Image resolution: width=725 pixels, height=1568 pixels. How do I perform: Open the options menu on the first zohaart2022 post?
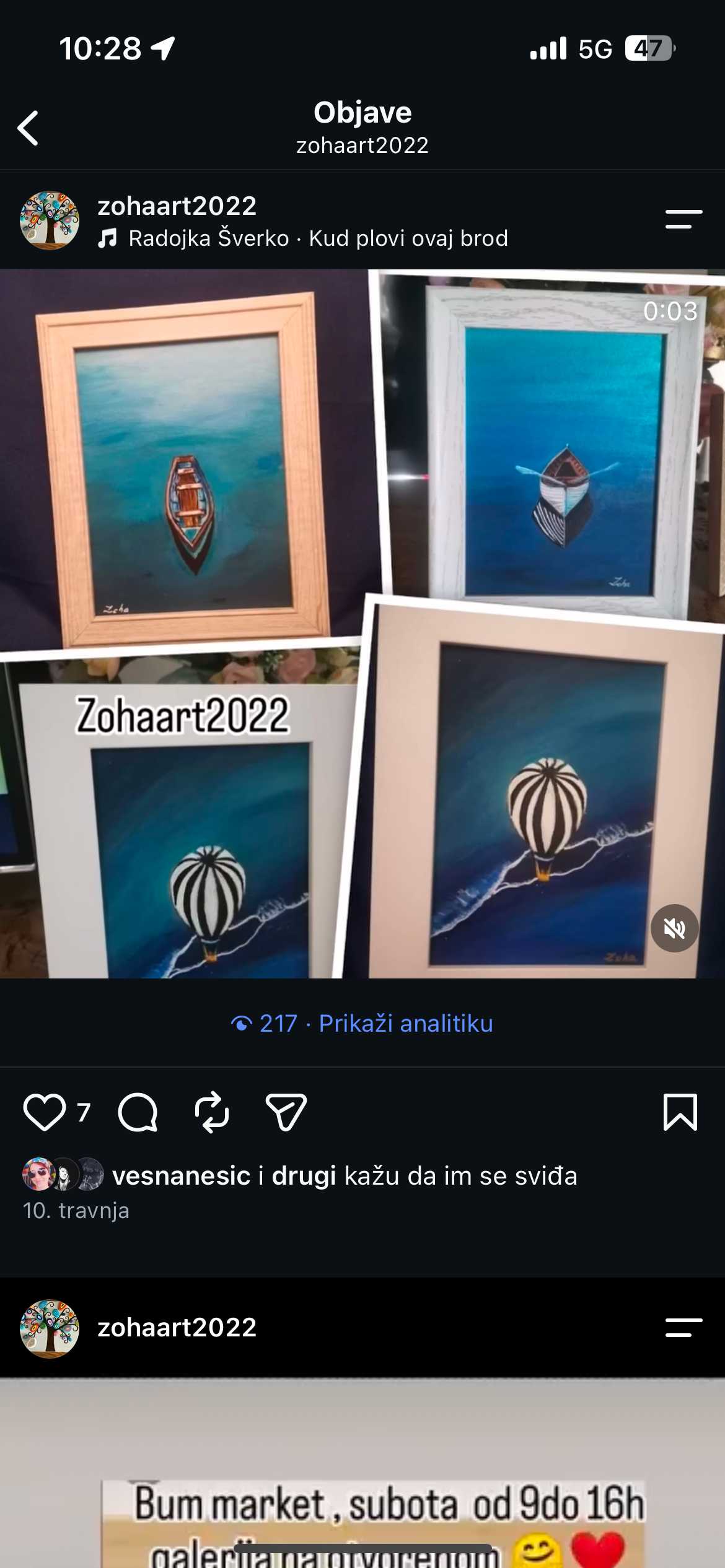[x=683, y=219]
